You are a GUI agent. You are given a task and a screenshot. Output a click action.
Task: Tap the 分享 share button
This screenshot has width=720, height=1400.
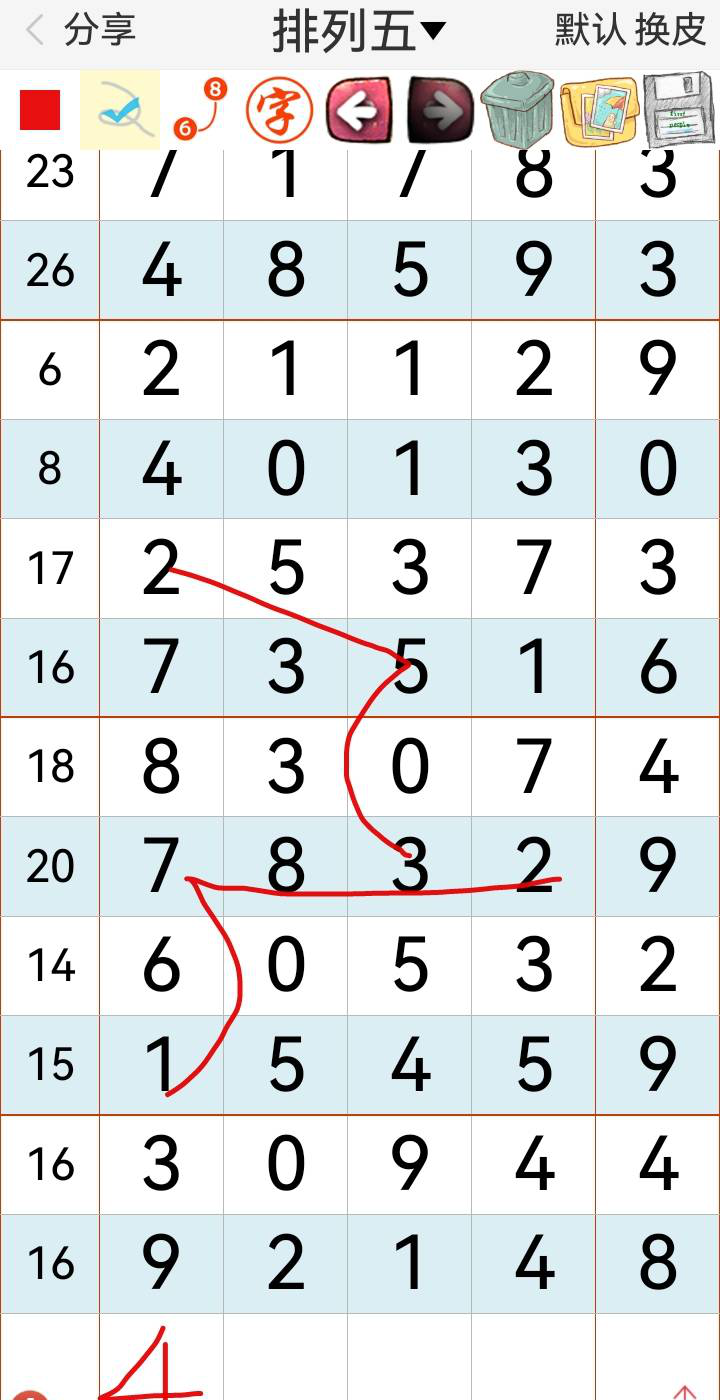click(x=99, y=31)
